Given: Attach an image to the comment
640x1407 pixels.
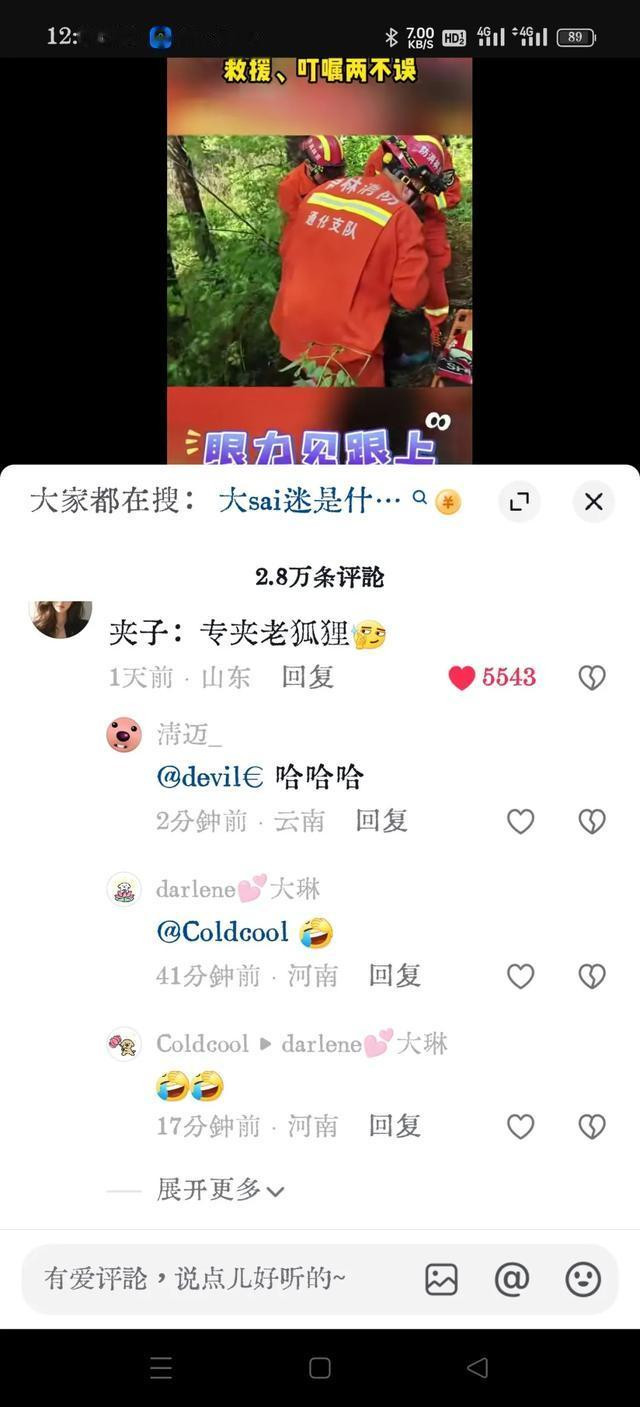Looking at the screenshot, I should 441,1279.
